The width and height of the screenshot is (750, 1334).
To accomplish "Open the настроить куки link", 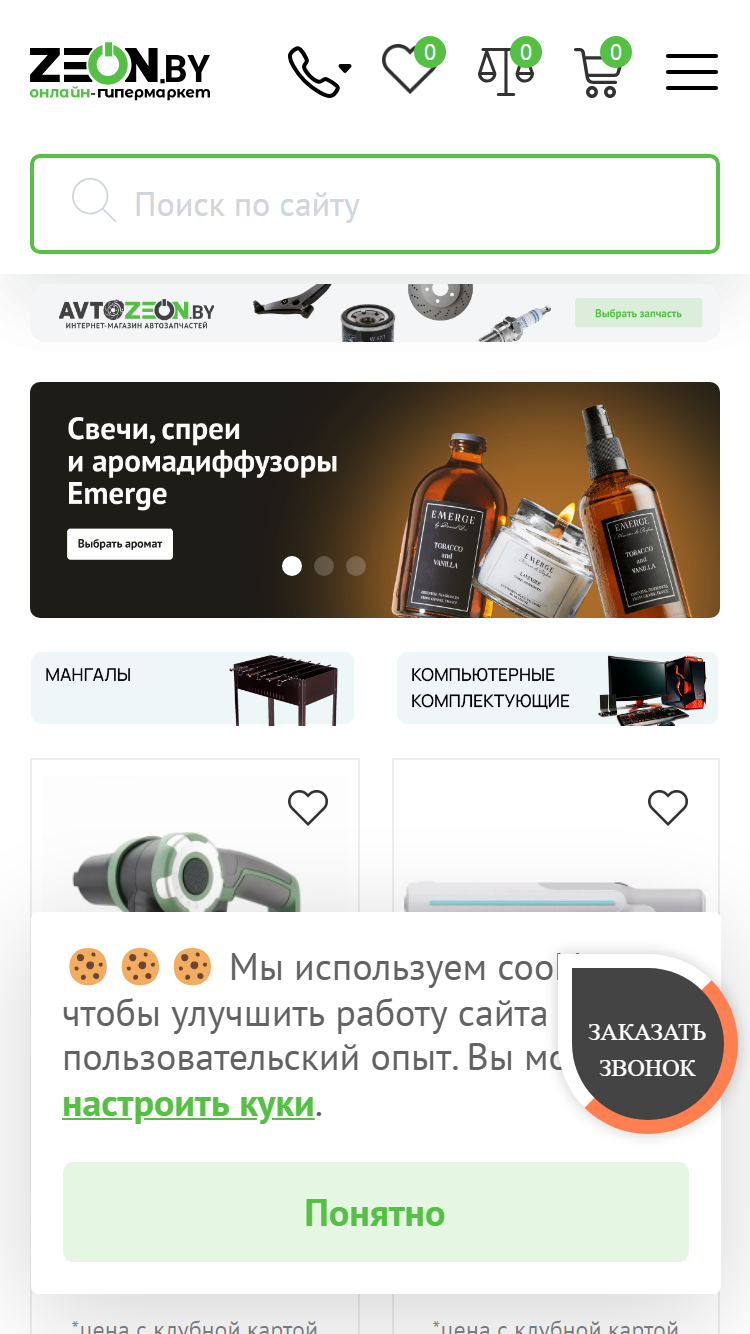I will coord(188,1105).
